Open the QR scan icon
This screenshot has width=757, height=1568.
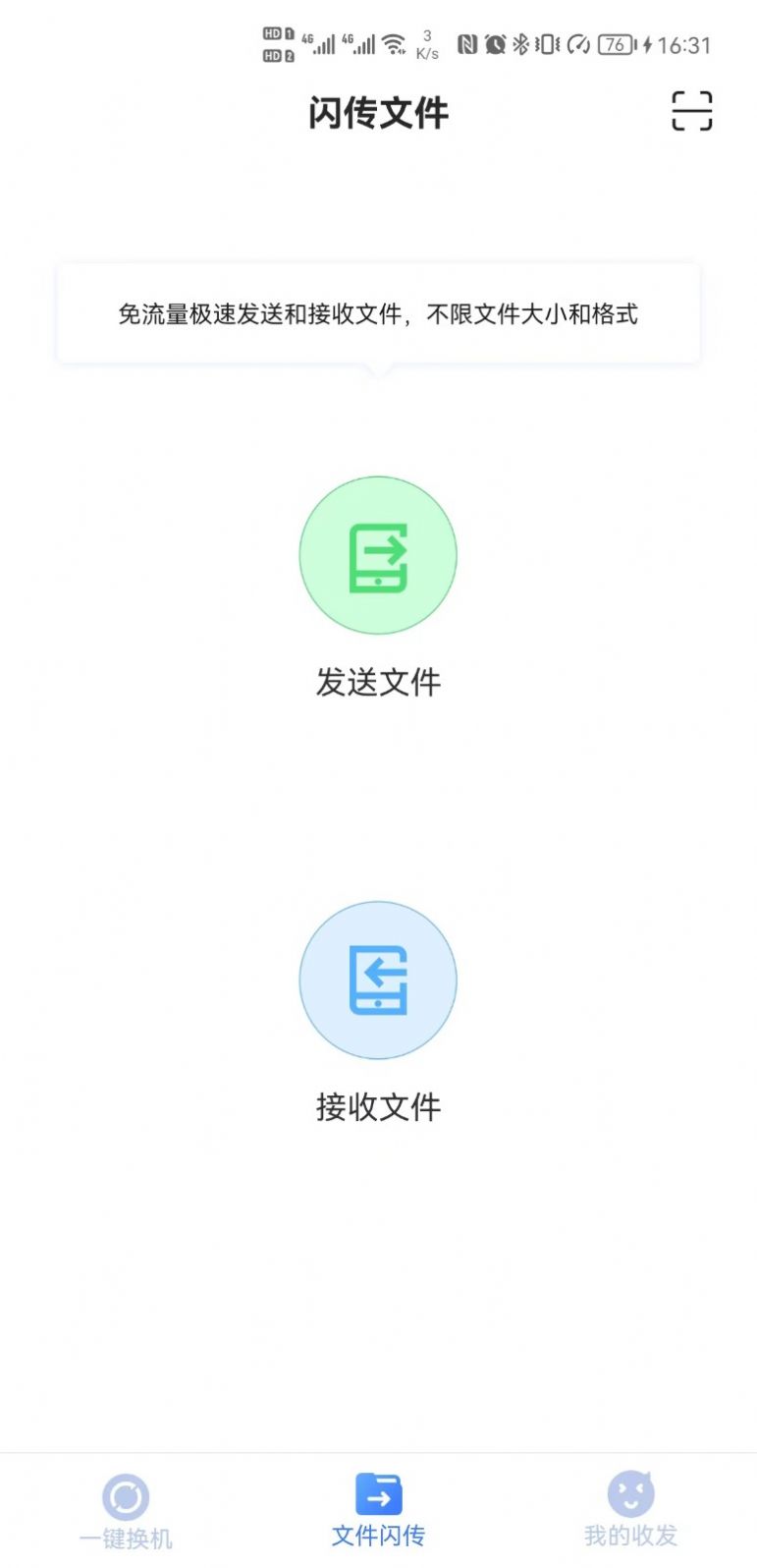pyautogui.click(x=691, y=111)
